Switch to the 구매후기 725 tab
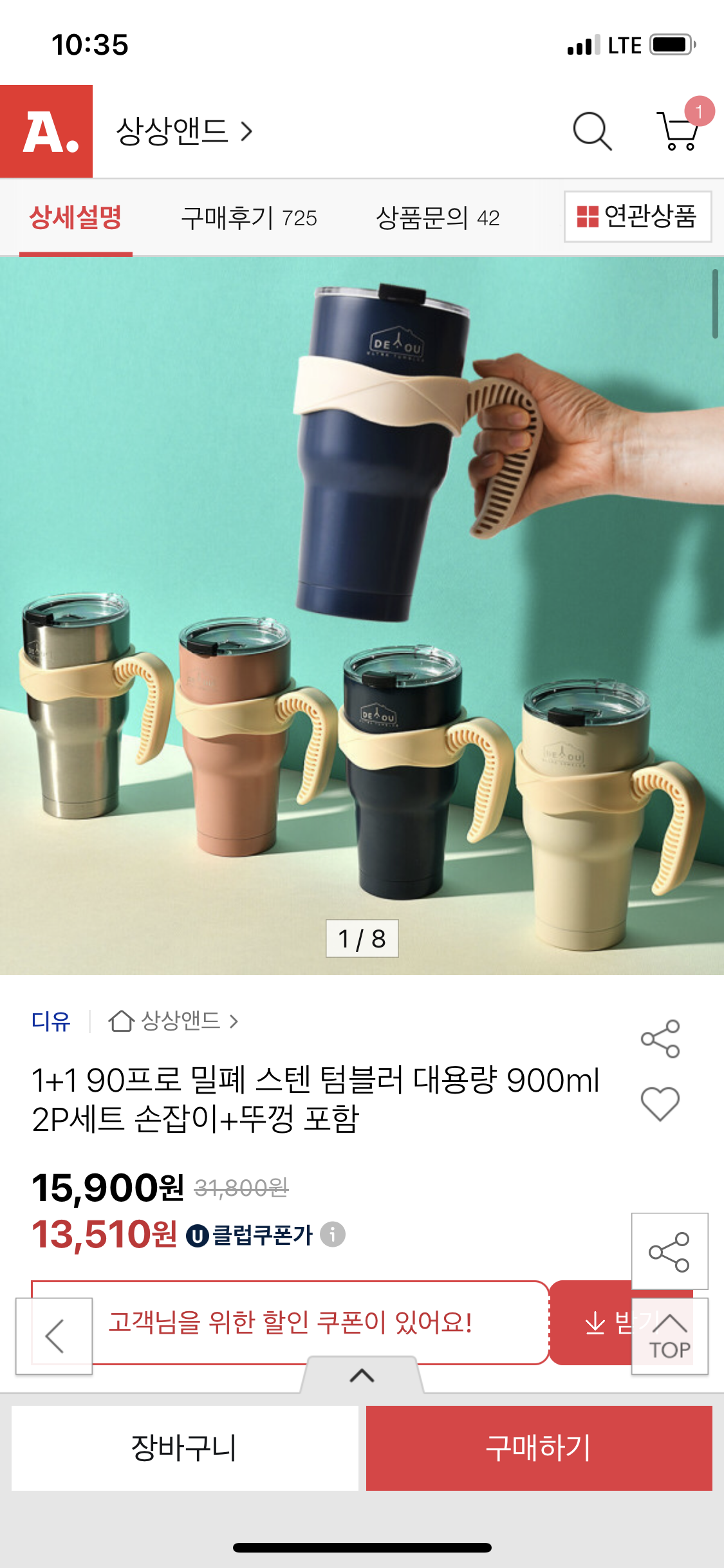Screen dimensions: 724x1568 (x=249, y=218)
